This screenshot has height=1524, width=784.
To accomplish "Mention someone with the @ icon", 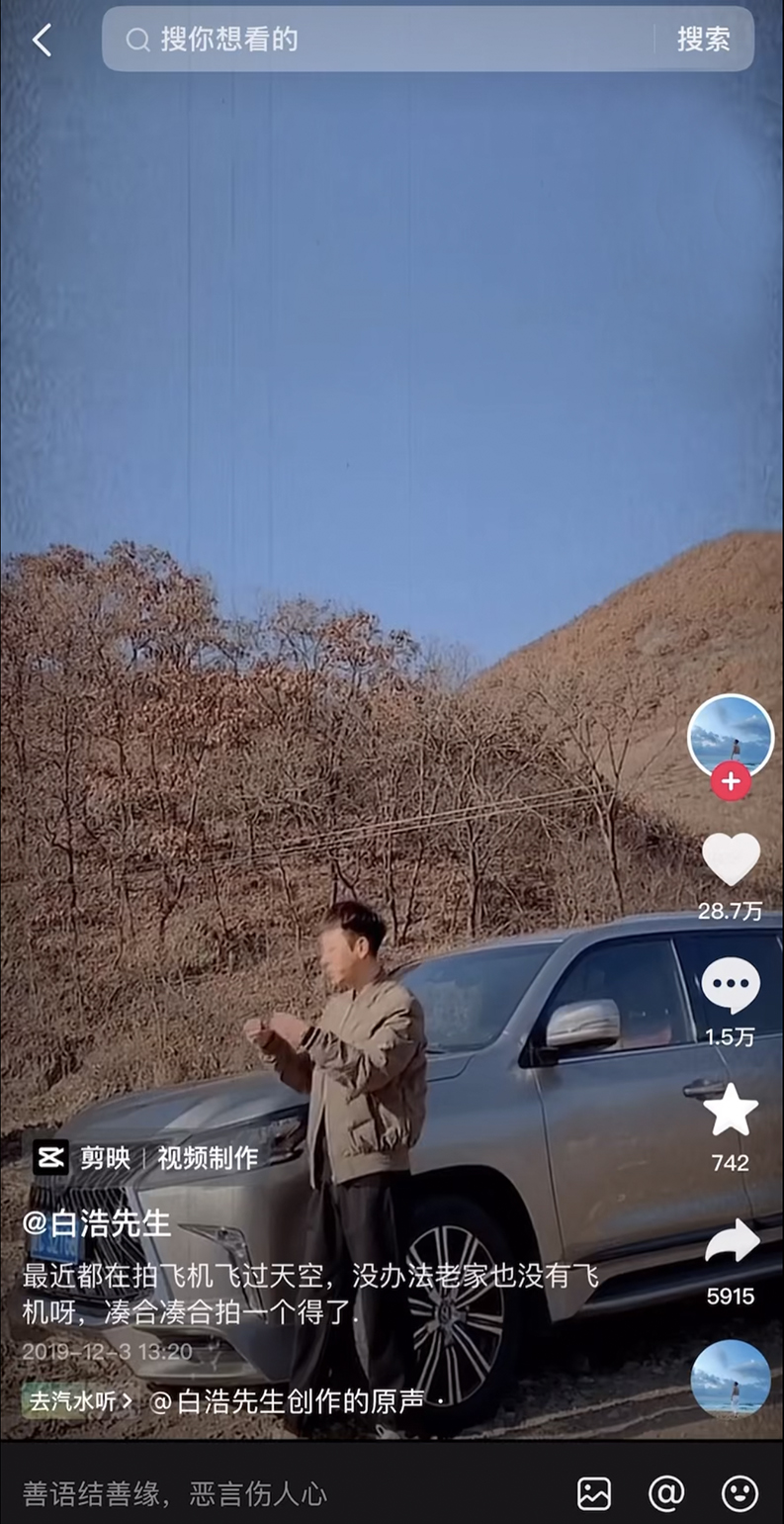I will (x=665, y=1492).
